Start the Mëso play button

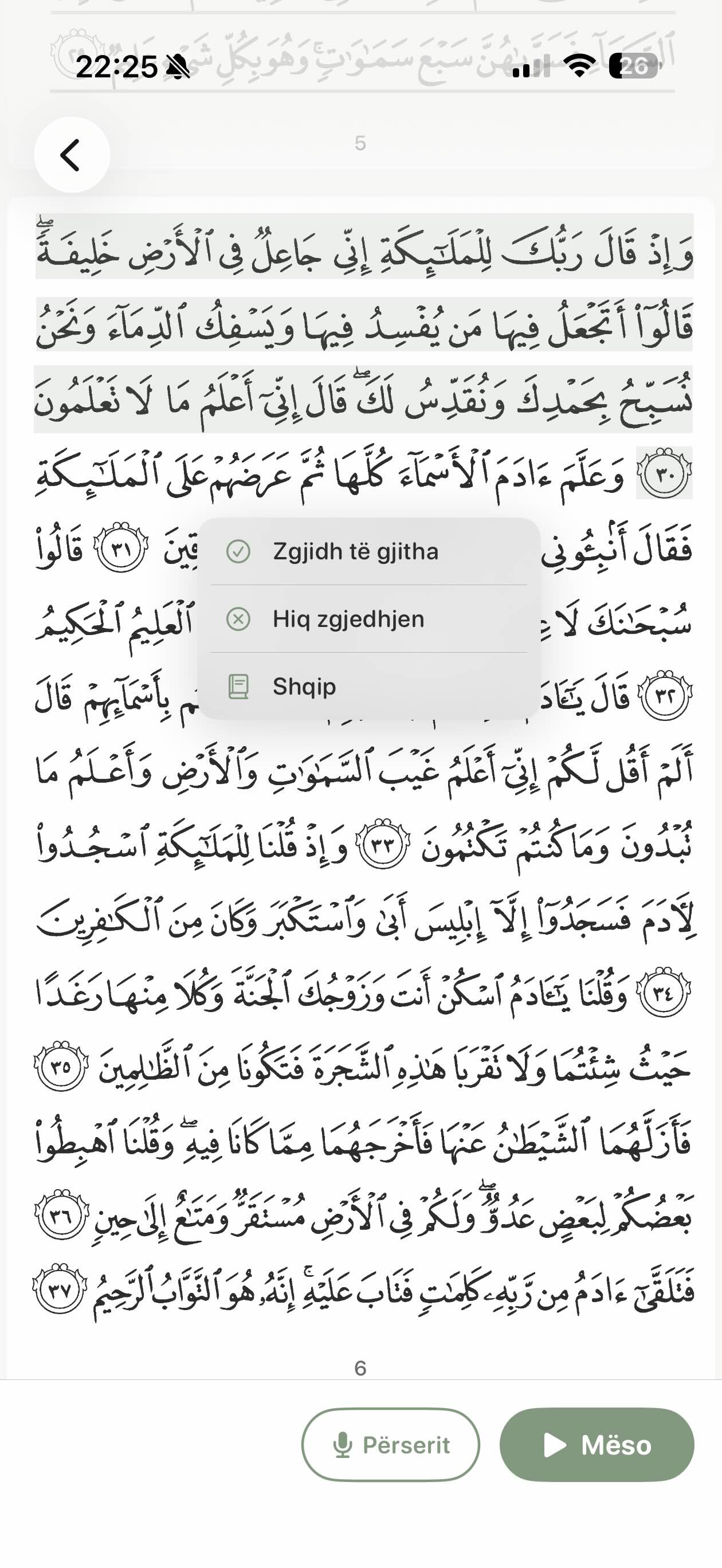click(x=597, y=1444)
